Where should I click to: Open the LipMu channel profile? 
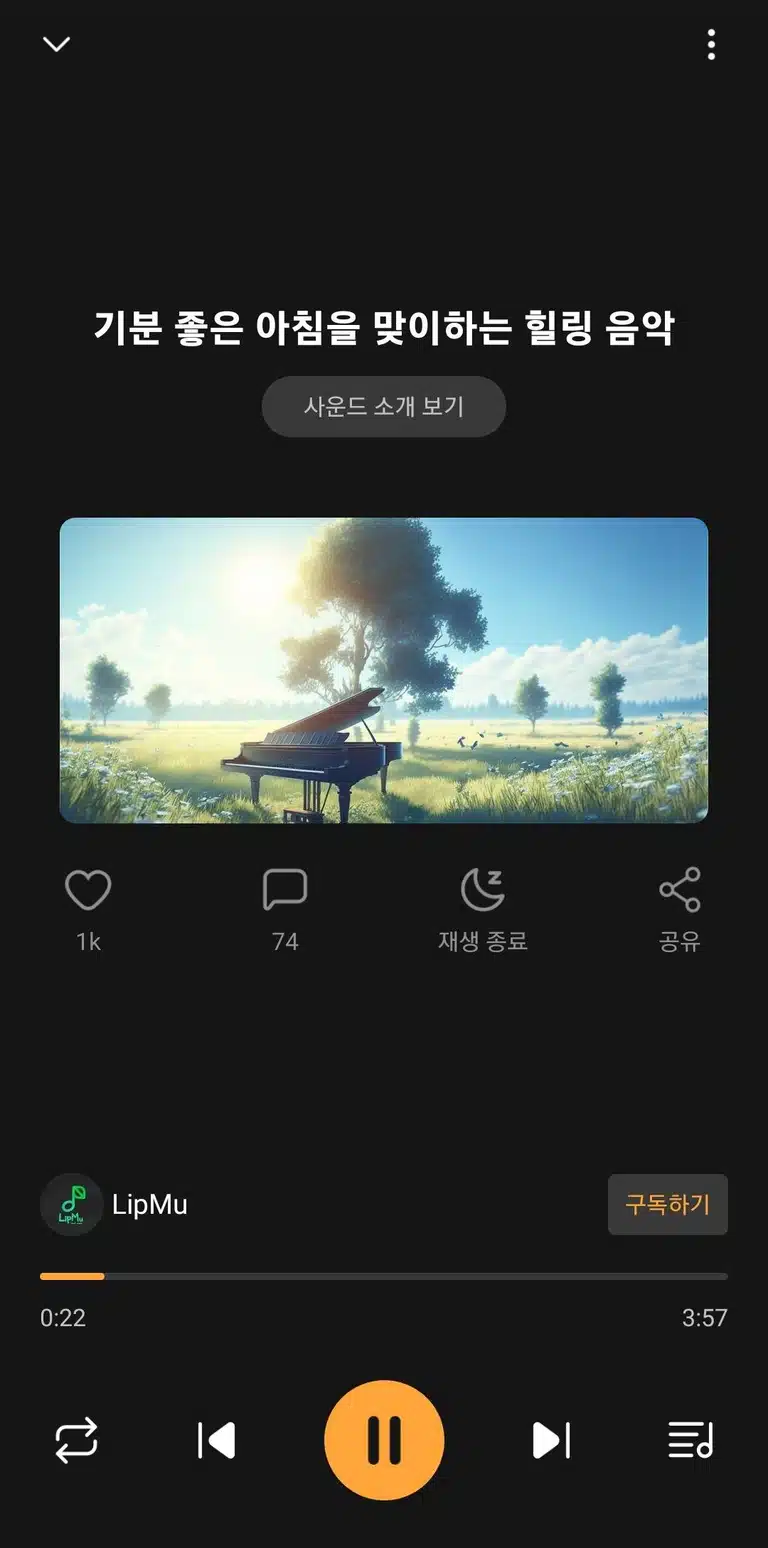(x=114, y=1204)
